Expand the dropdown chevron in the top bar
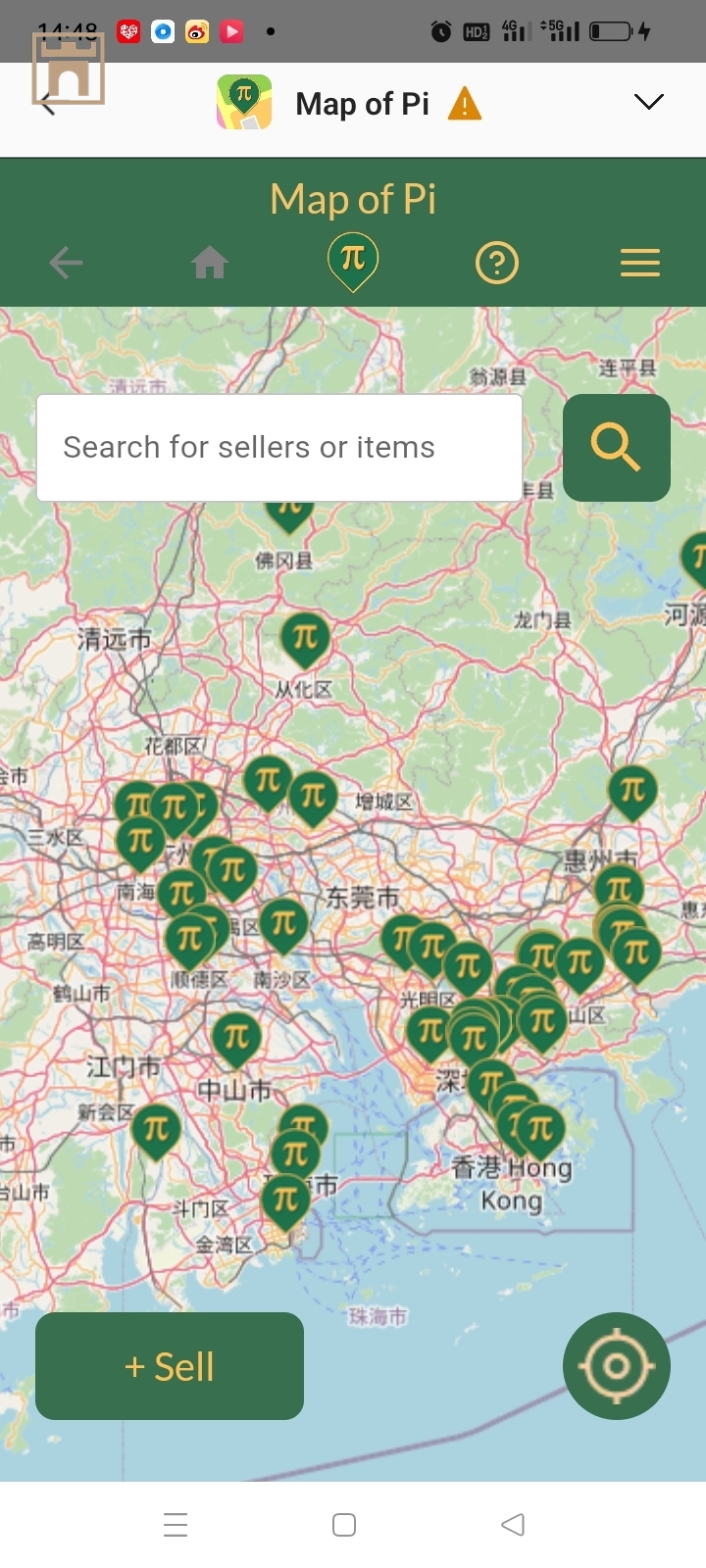Screen dimensions: 706x1568 [x=648, y=103]
